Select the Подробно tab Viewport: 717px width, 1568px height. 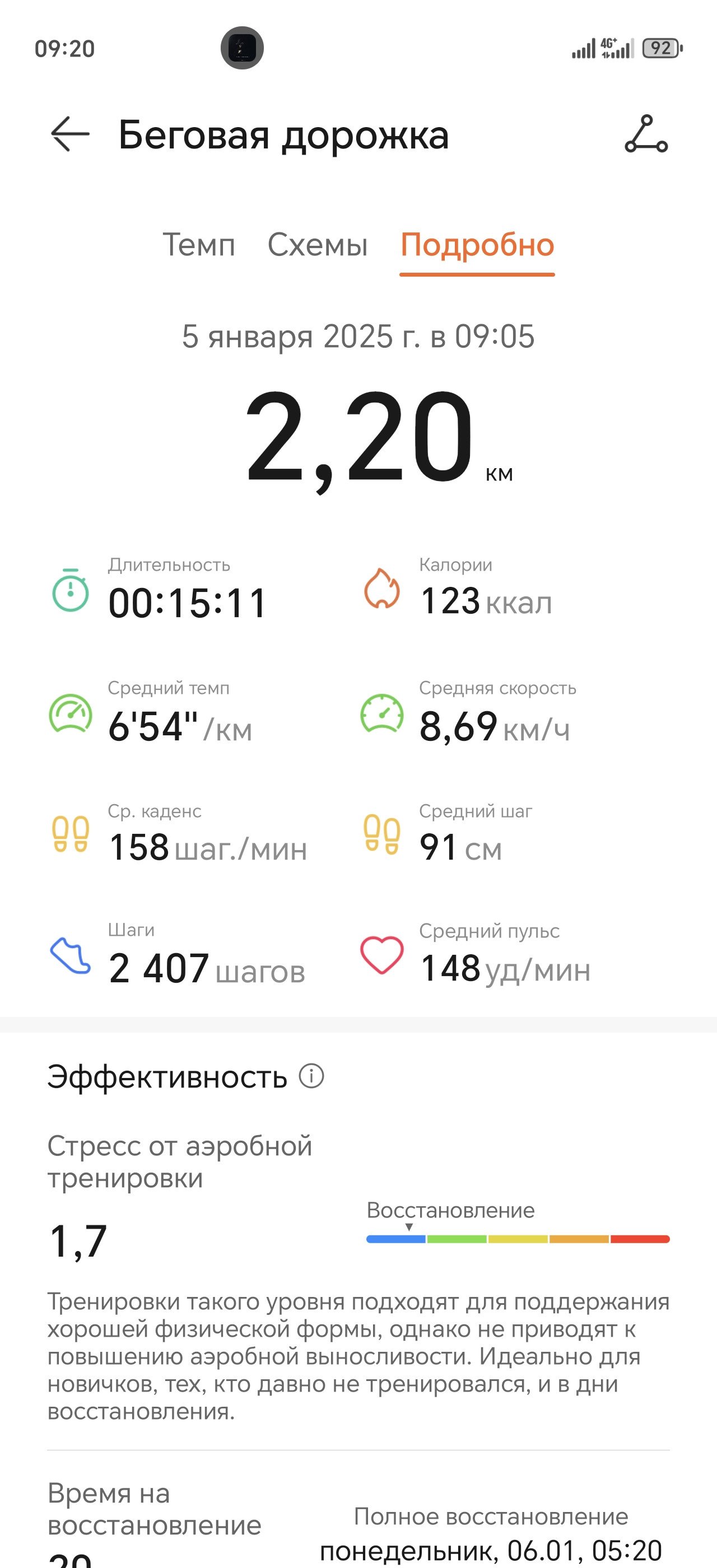click(x=477, y=245)
